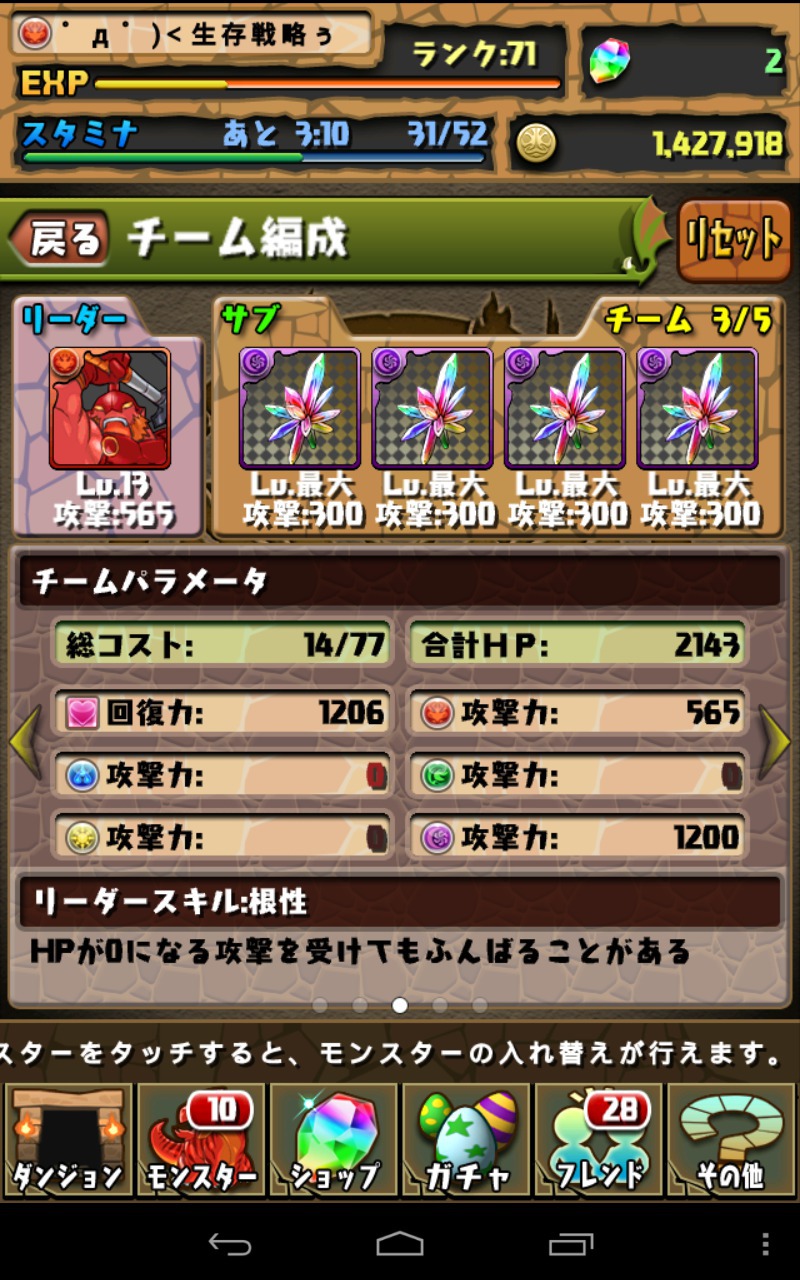Screen dimensions: 800x1280
Task: Switch to the フレンド tab
Action: 598,1140
